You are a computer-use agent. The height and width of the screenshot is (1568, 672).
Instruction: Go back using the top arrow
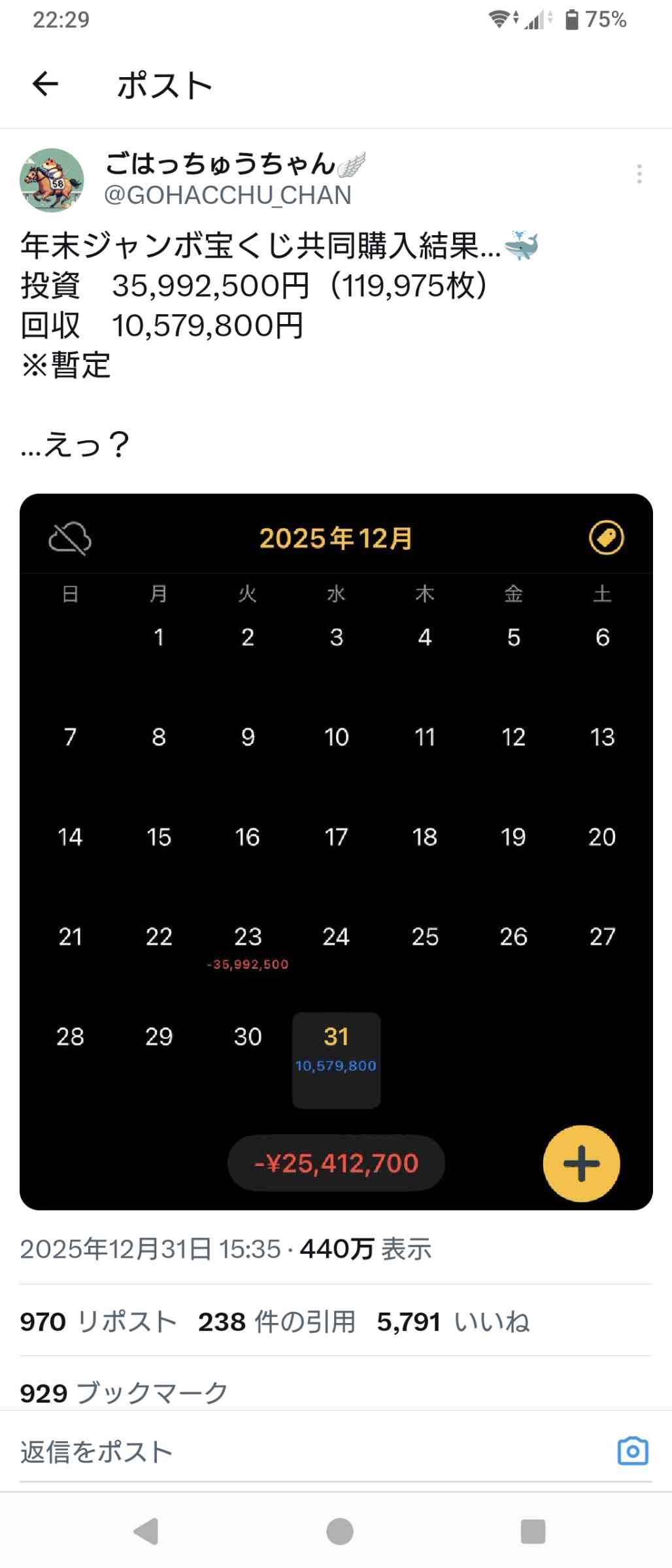click(45, 84)
